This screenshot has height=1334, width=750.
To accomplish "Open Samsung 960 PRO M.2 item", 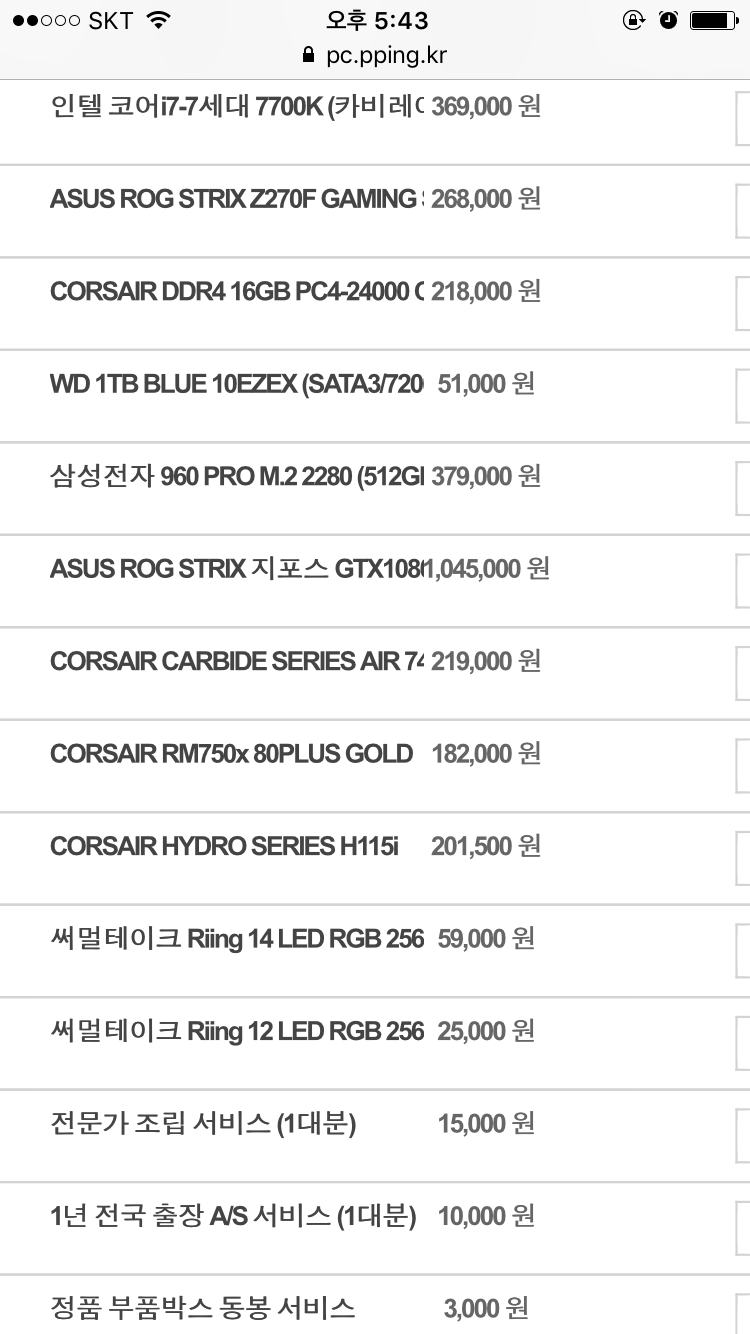I will (x=237, y=476).
